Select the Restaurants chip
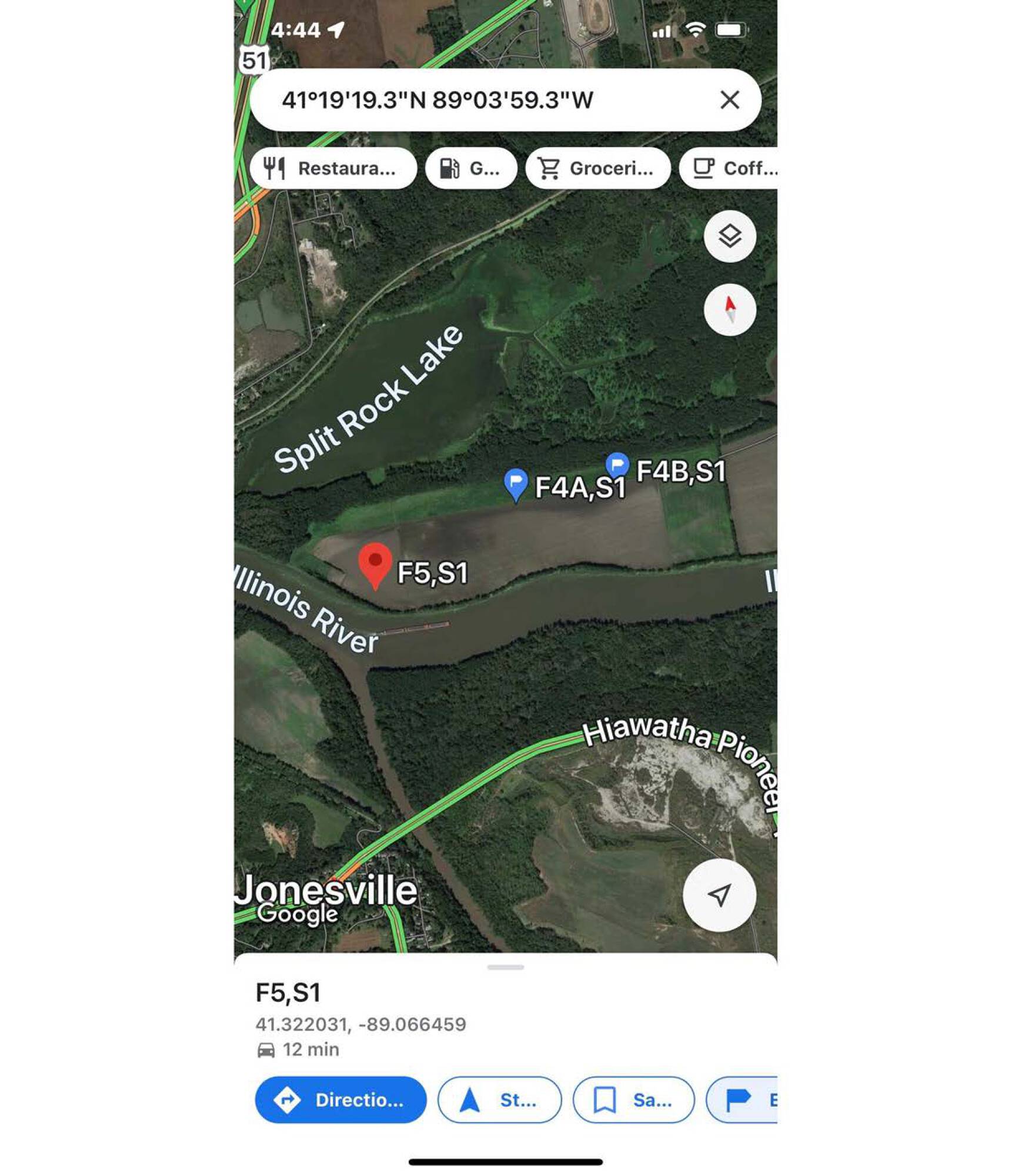This screenshot has width=1012, height=1176. [333, 168]
